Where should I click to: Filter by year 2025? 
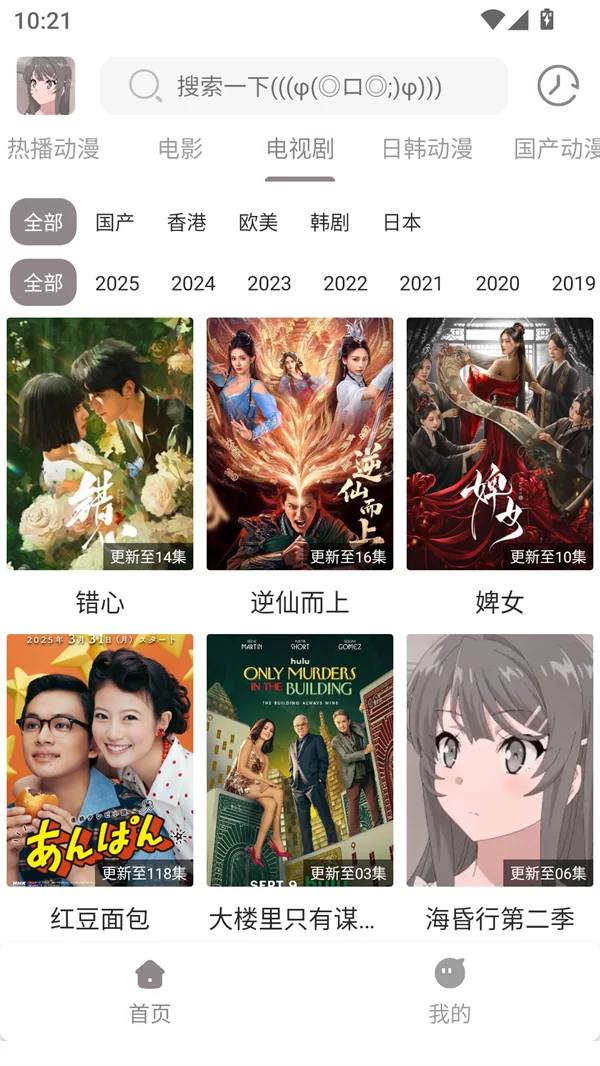tap(117, 283)
